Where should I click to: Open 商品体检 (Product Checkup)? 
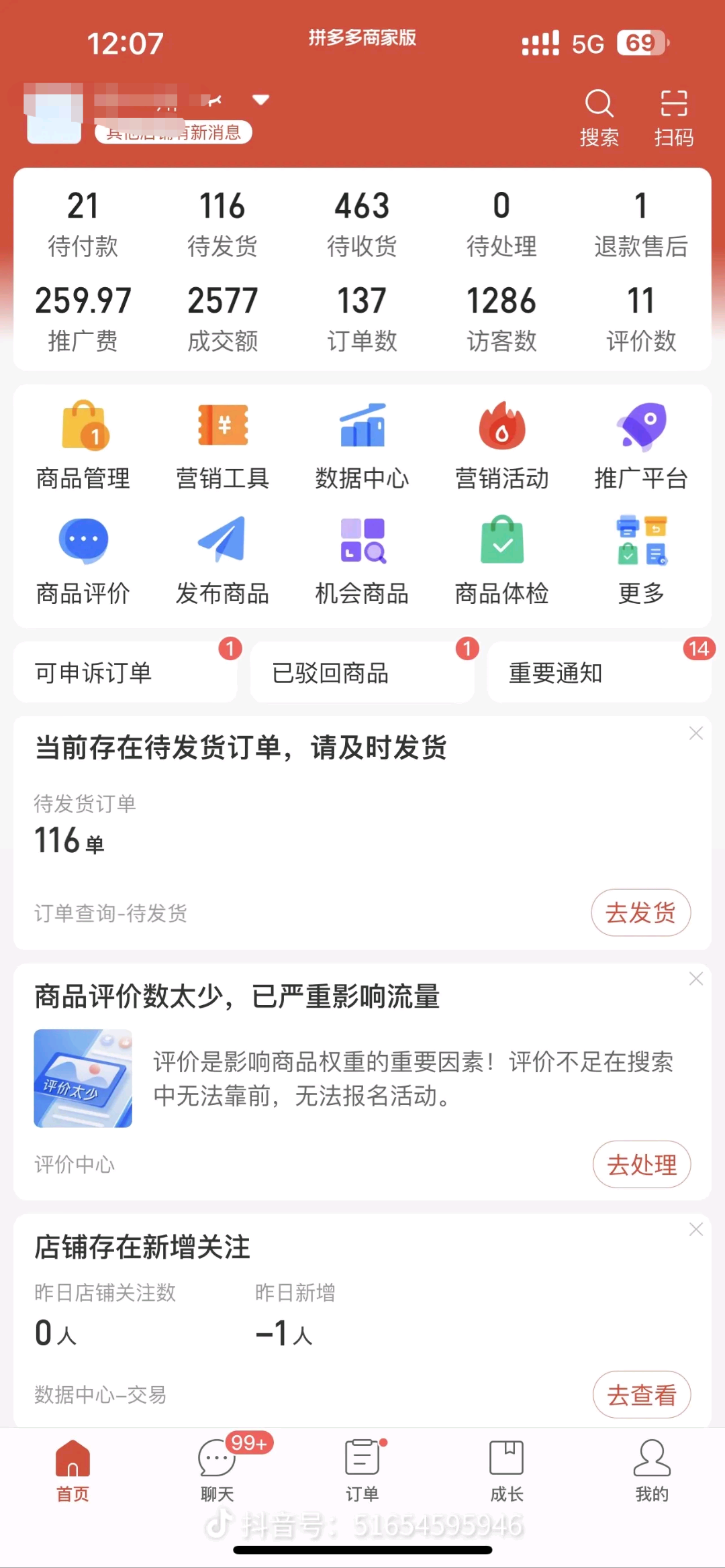click(501, 557)
